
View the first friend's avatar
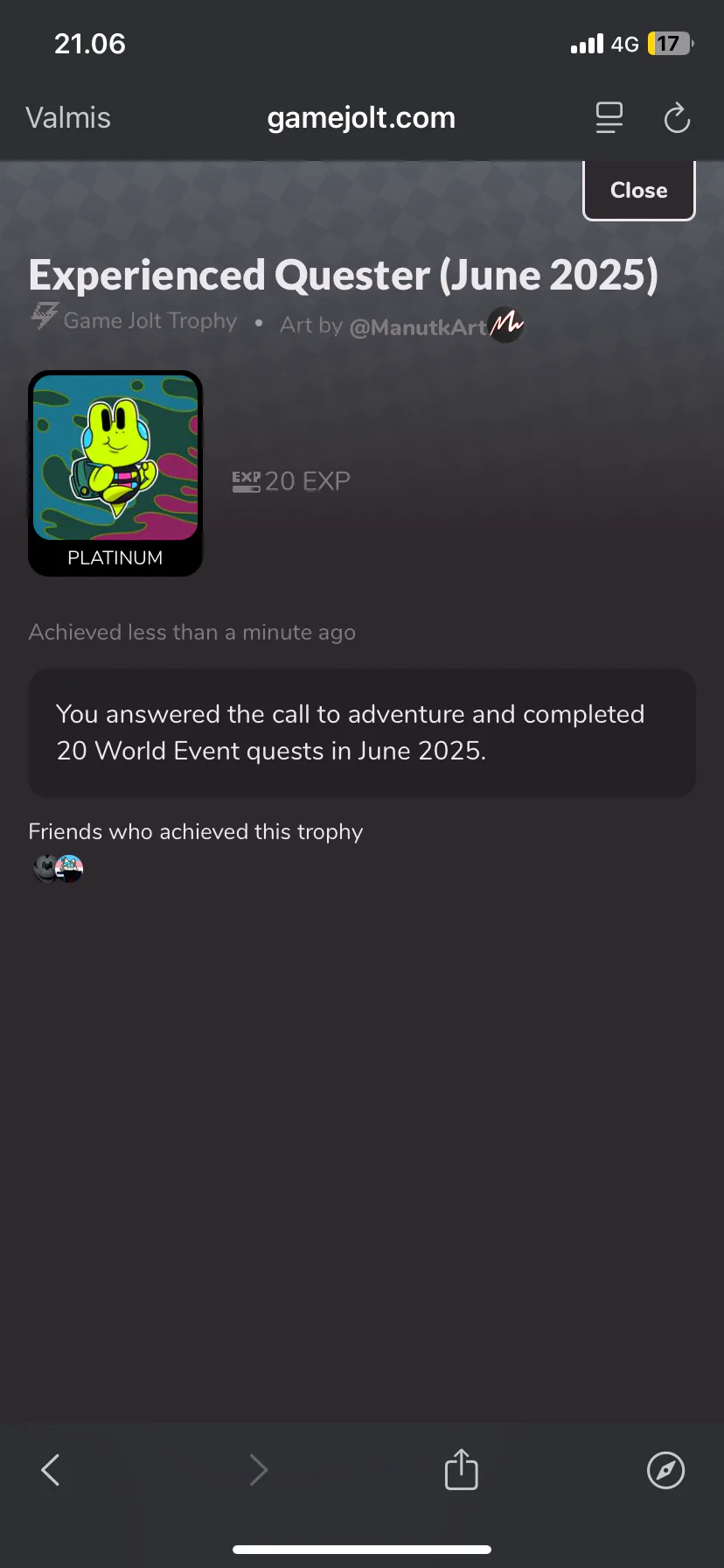[45, 868]
